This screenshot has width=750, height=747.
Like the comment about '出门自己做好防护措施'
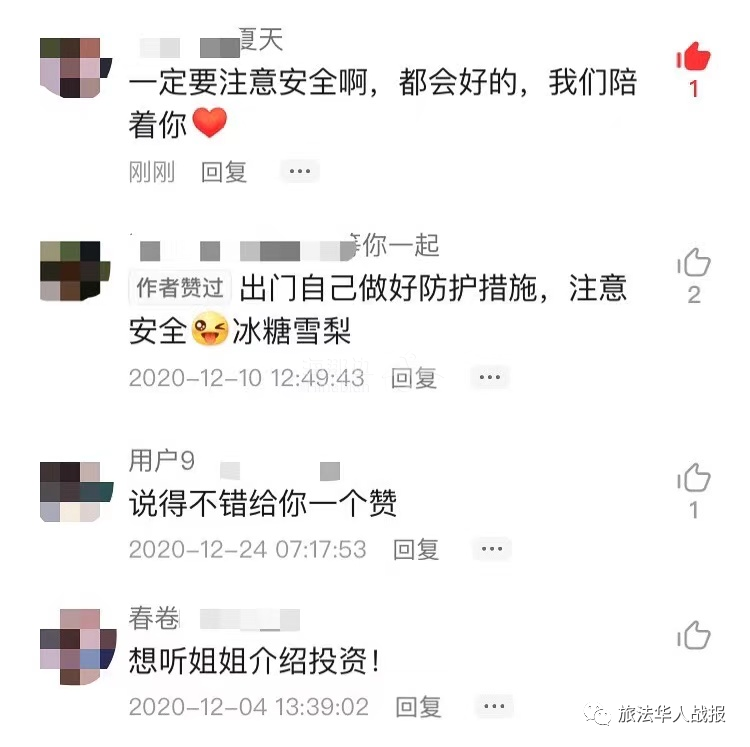[x=693, y=264]
